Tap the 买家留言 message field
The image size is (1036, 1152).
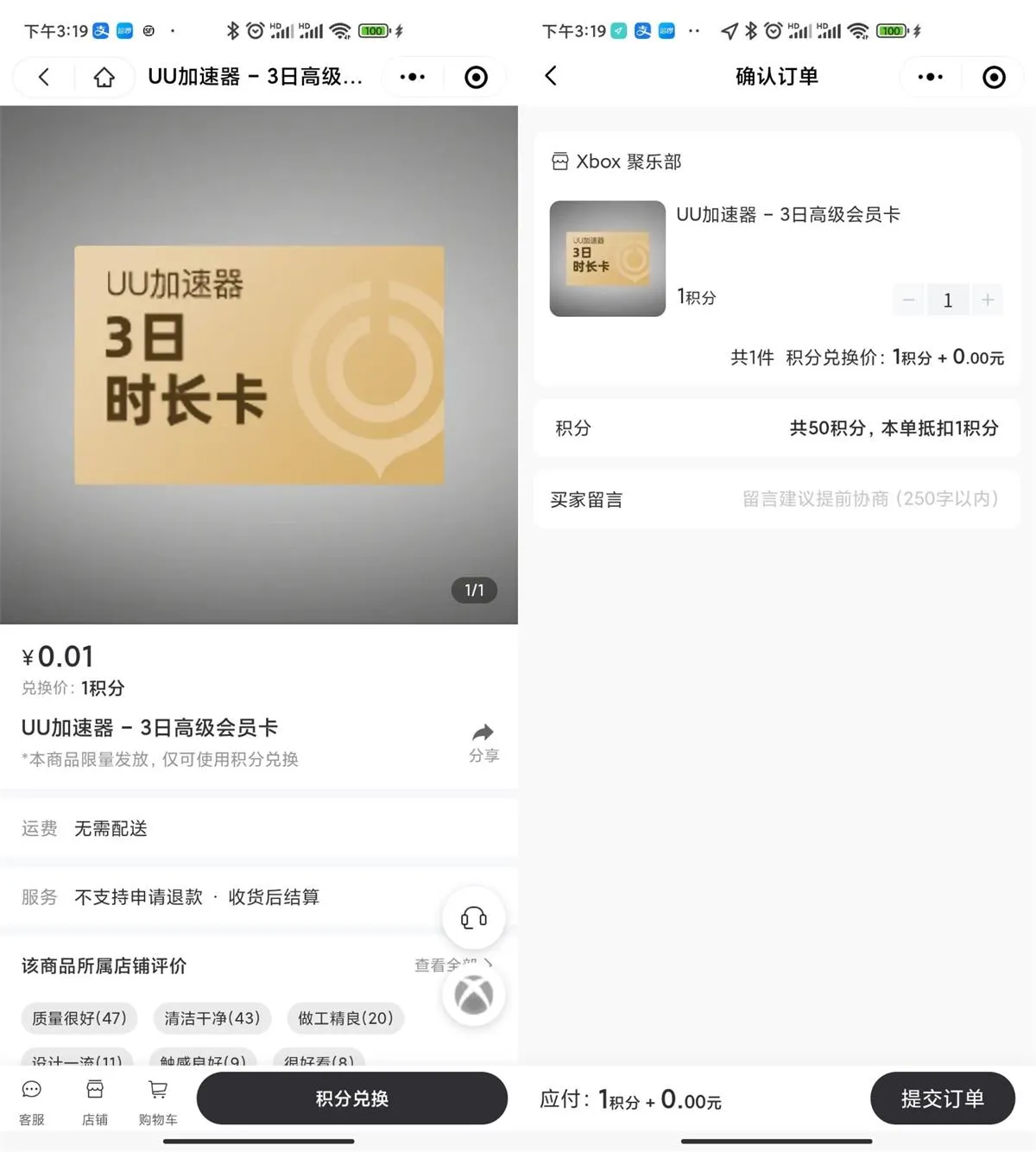pos(869,499)
